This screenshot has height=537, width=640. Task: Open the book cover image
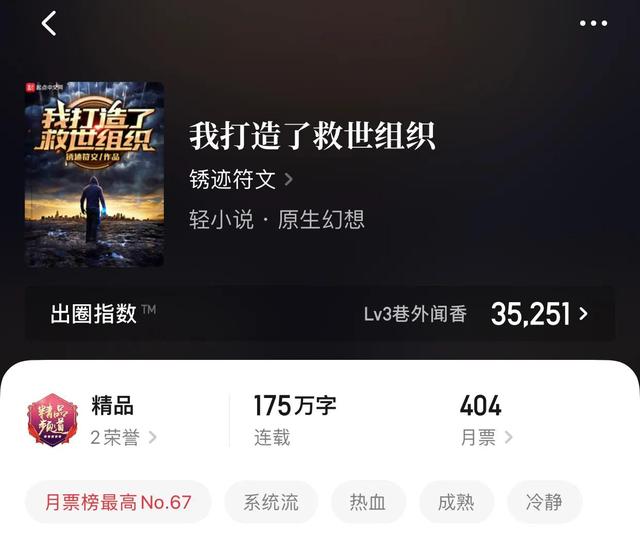click(x=94, y=174)
